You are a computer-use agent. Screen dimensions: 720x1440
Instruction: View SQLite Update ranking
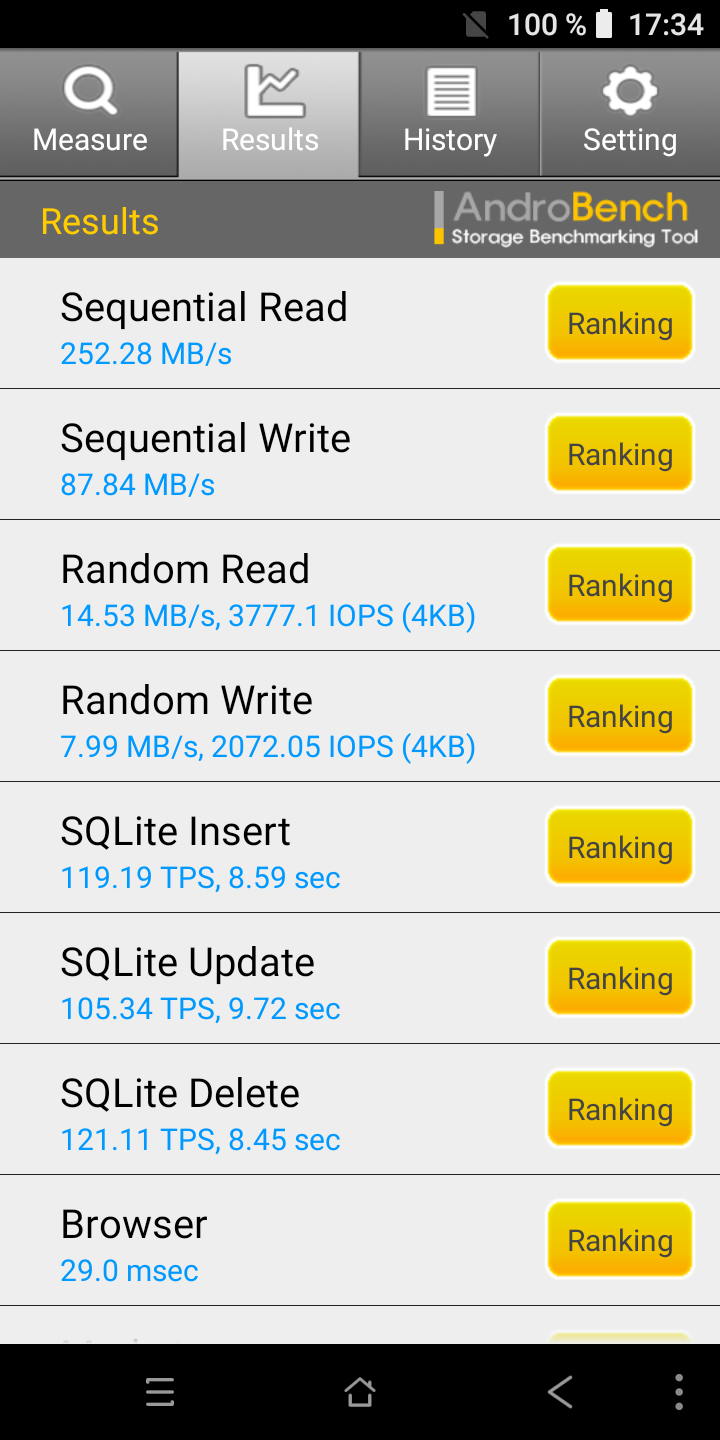620,978
